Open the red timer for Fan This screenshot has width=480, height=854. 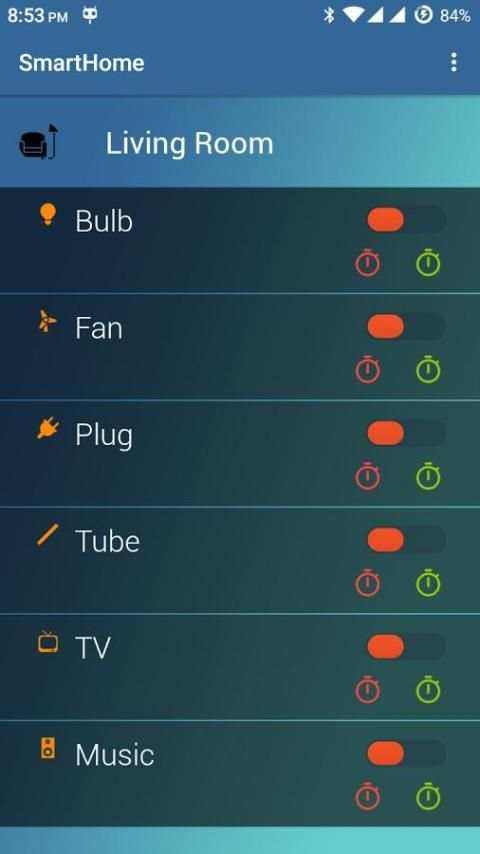pyautogui.click(x=368, y=369)
